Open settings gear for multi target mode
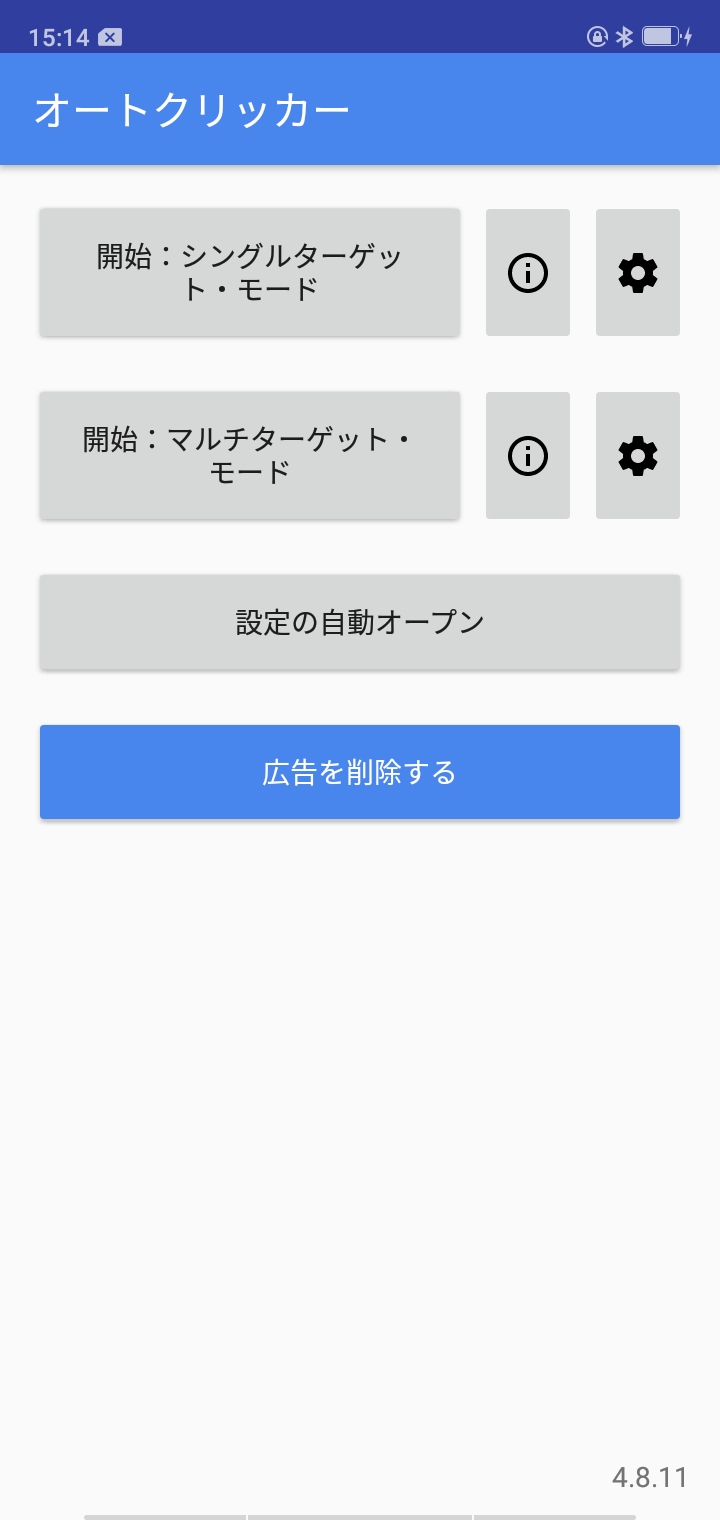The image size is (720, 1520). click(x=637, y=455)
